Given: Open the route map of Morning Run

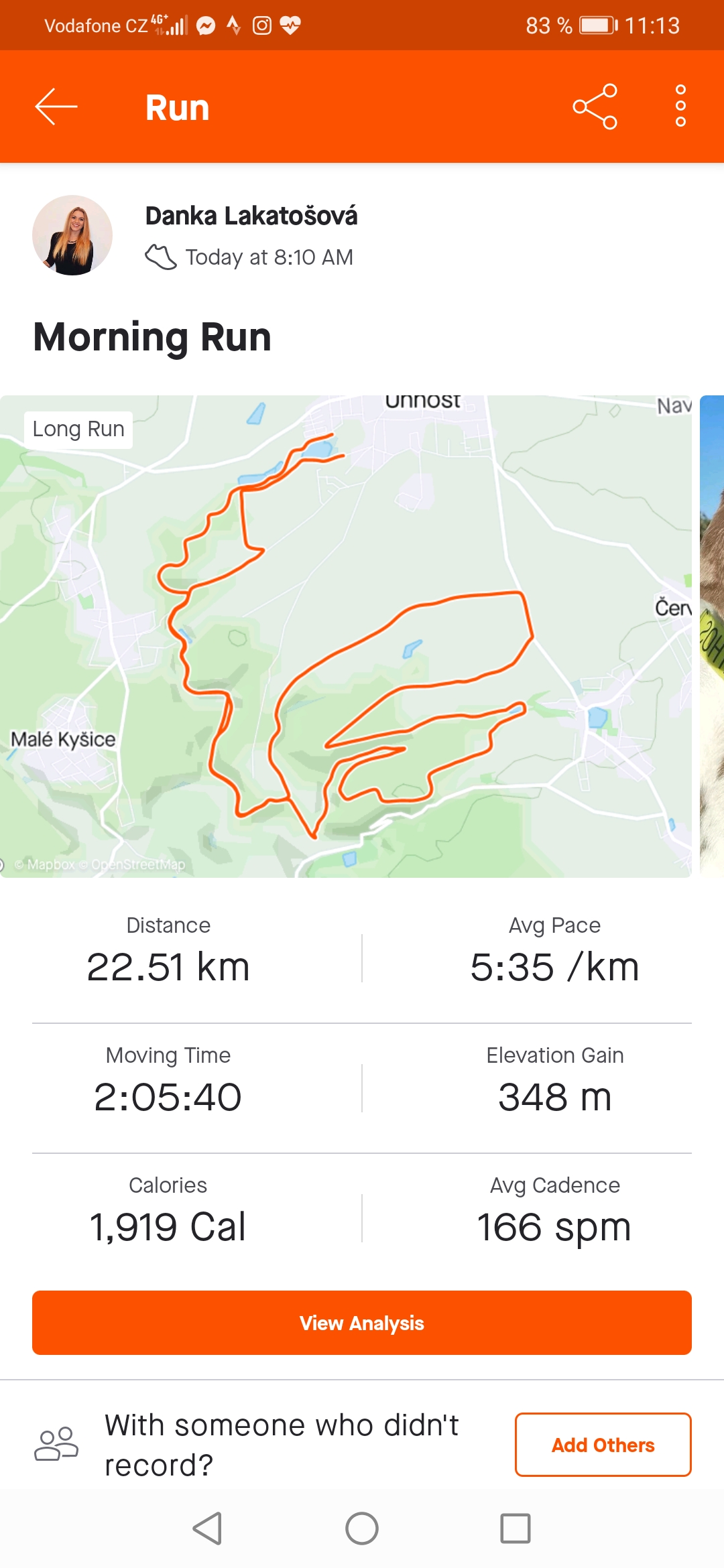Looking at the screenshot, I should [346, 637].
